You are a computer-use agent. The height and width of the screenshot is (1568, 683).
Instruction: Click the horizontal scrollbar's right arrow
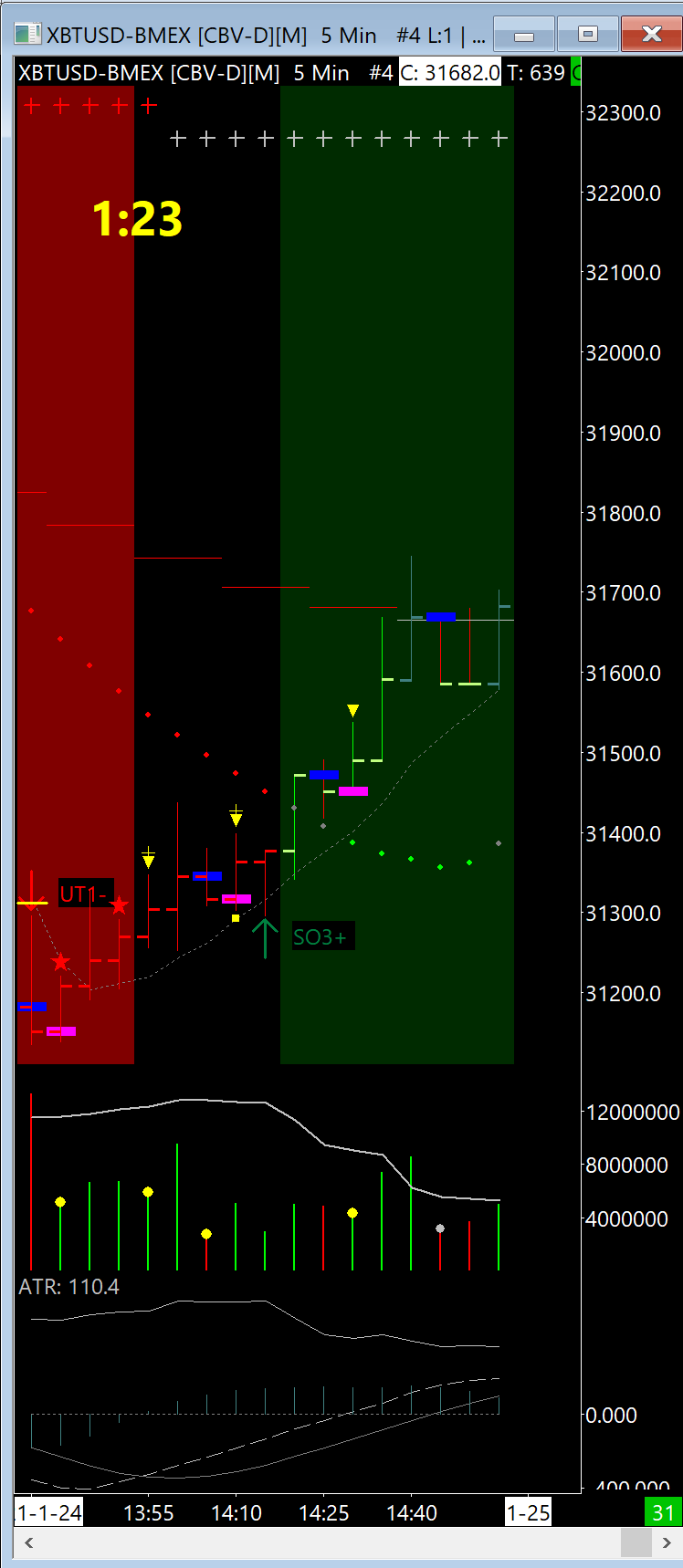pos(667,1542)
